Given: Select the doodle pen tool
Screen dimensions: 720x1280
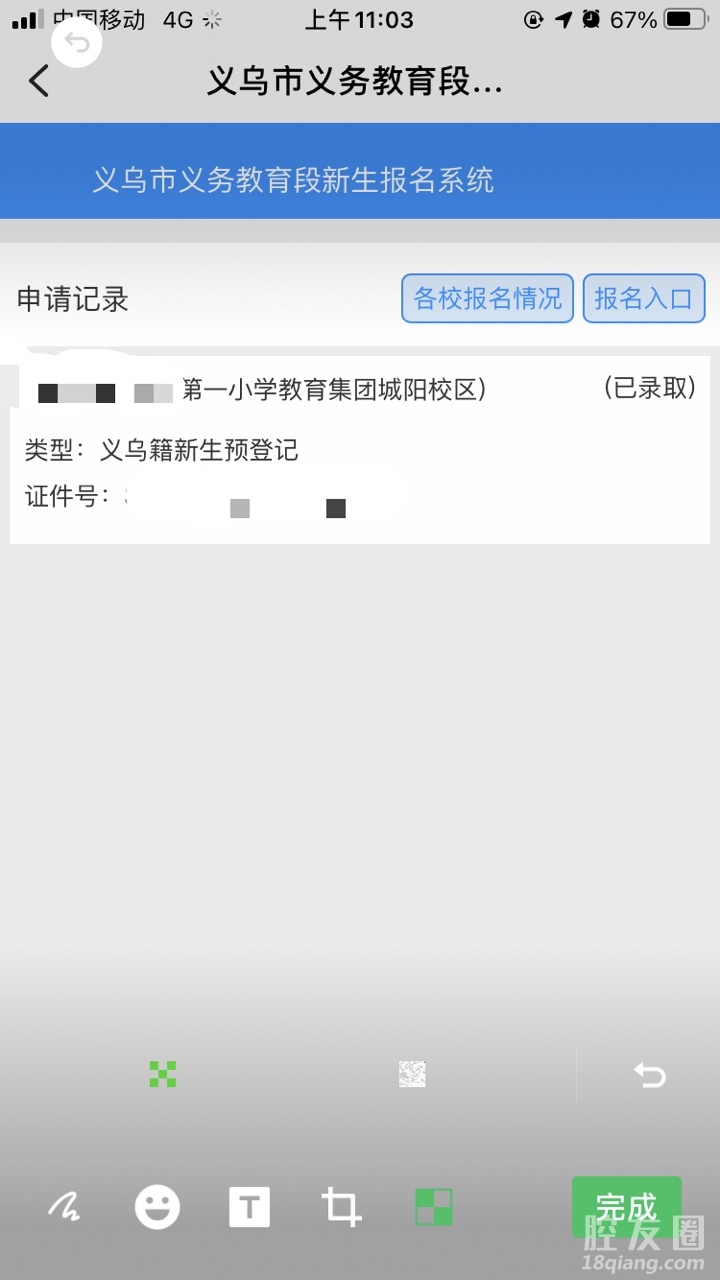Looking at the screenshot, I should (x=64, y=1208).
